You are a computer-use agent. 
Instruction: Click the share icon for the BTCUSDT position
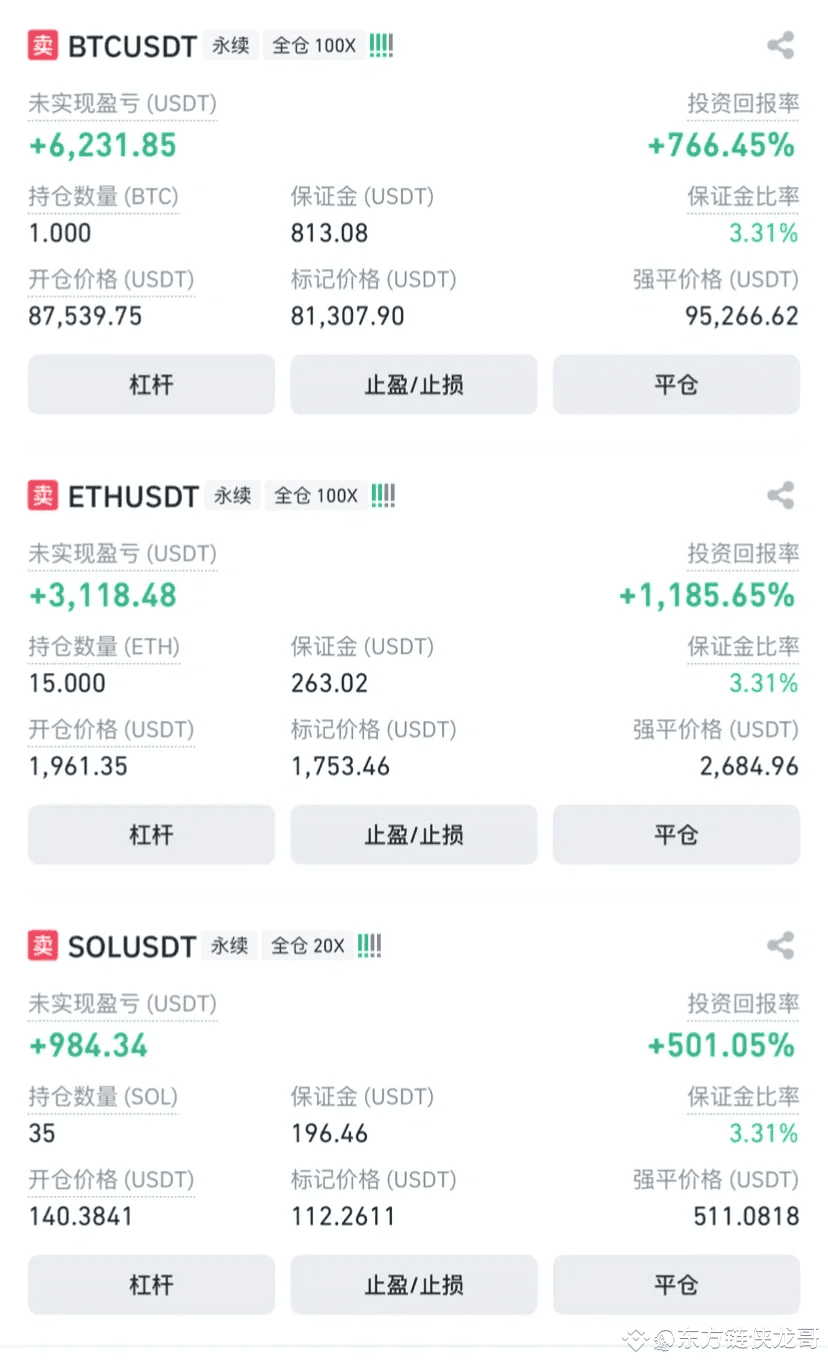(x=779, y=46)
